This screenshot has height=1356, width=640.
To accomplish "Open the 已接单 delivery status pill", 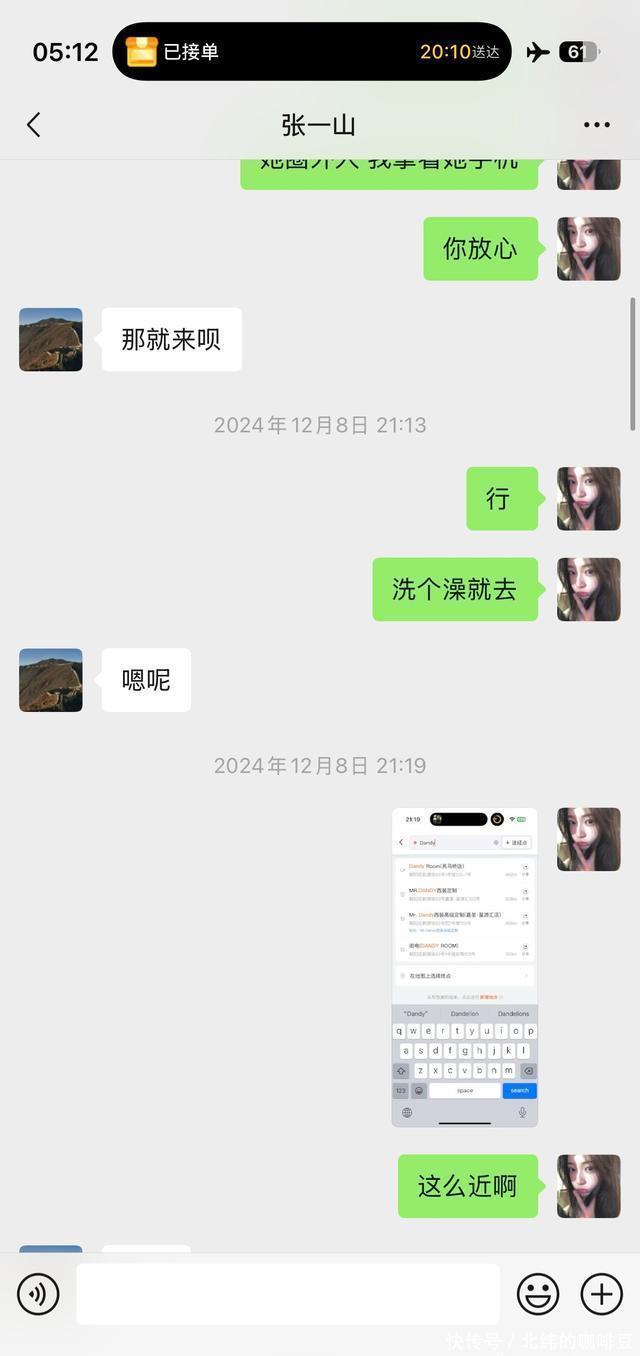I will click(x=312, y=52).
